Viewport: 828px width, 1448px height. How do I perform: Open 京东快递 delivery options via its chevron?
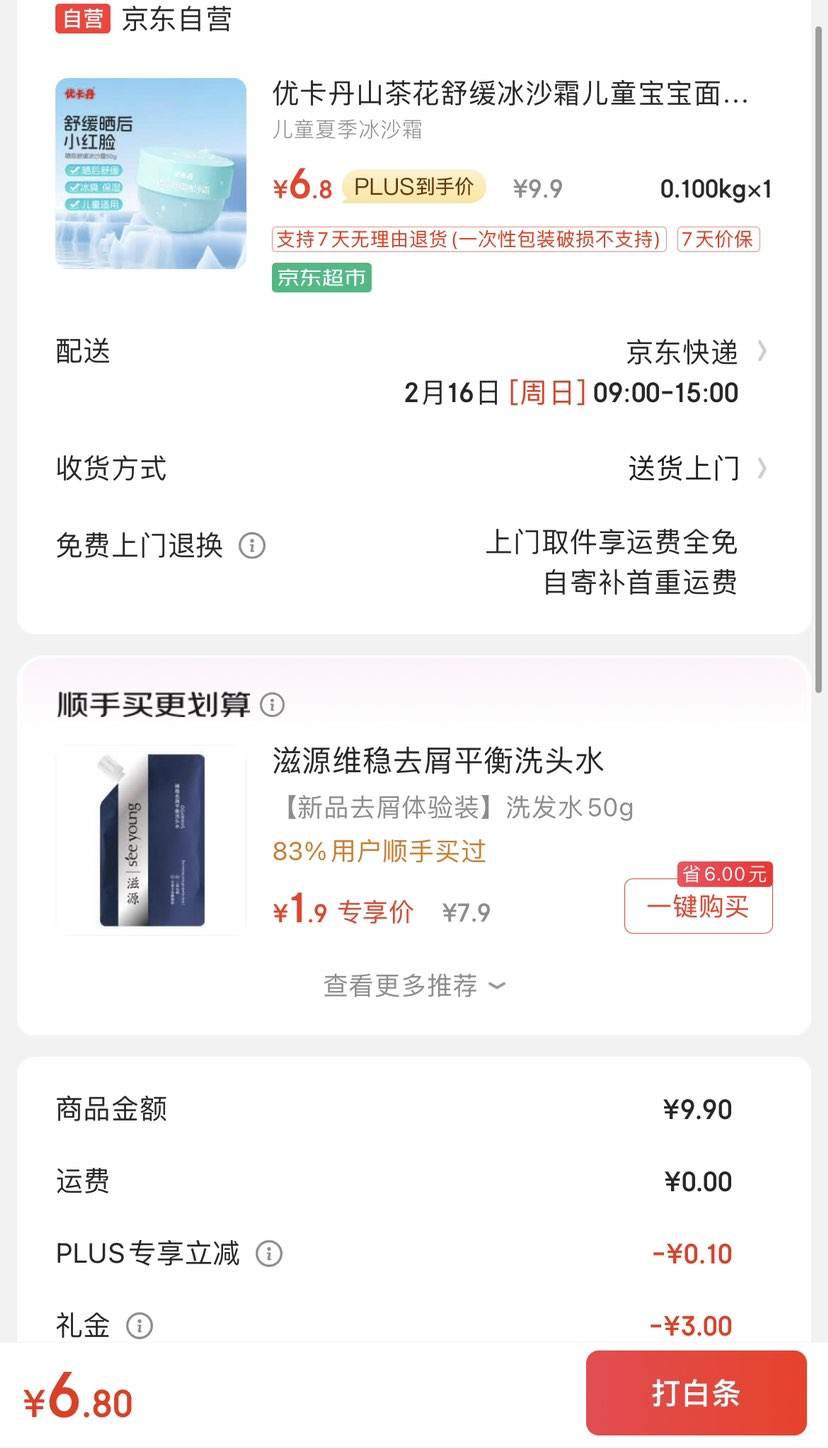763,351
